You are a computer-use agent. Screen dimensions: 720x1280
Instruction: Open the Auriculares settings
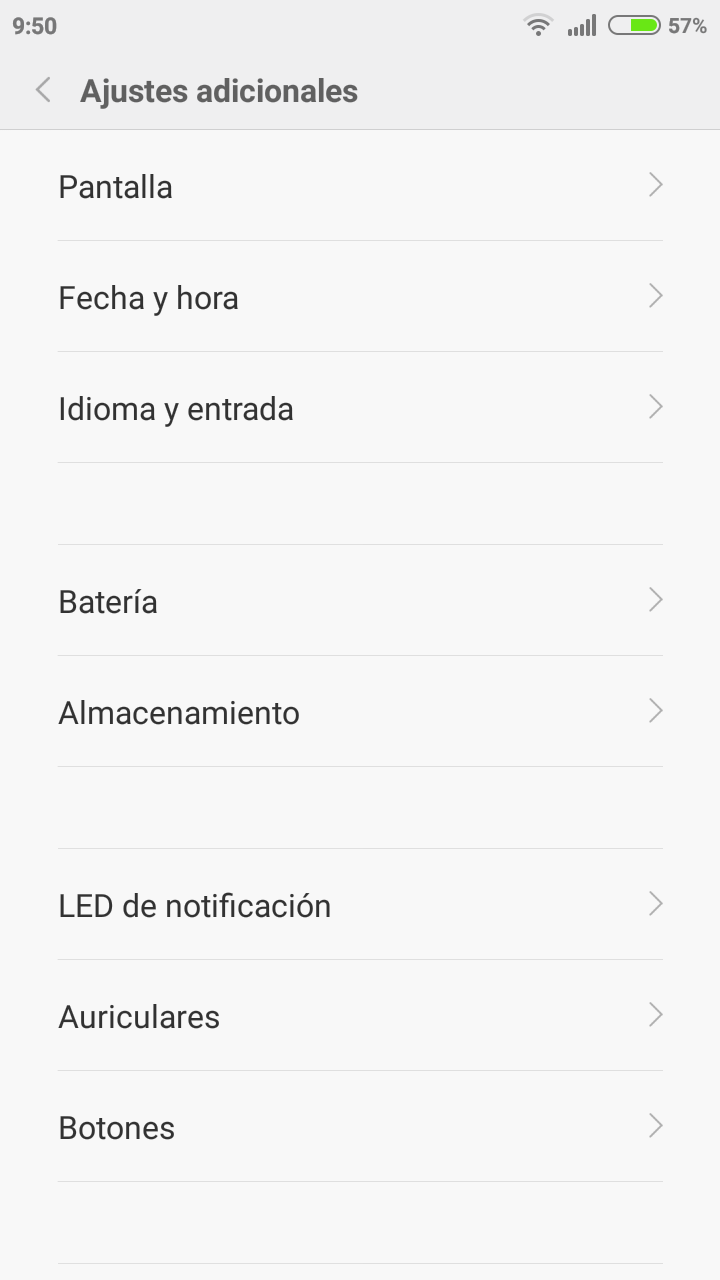(360, 1017)
